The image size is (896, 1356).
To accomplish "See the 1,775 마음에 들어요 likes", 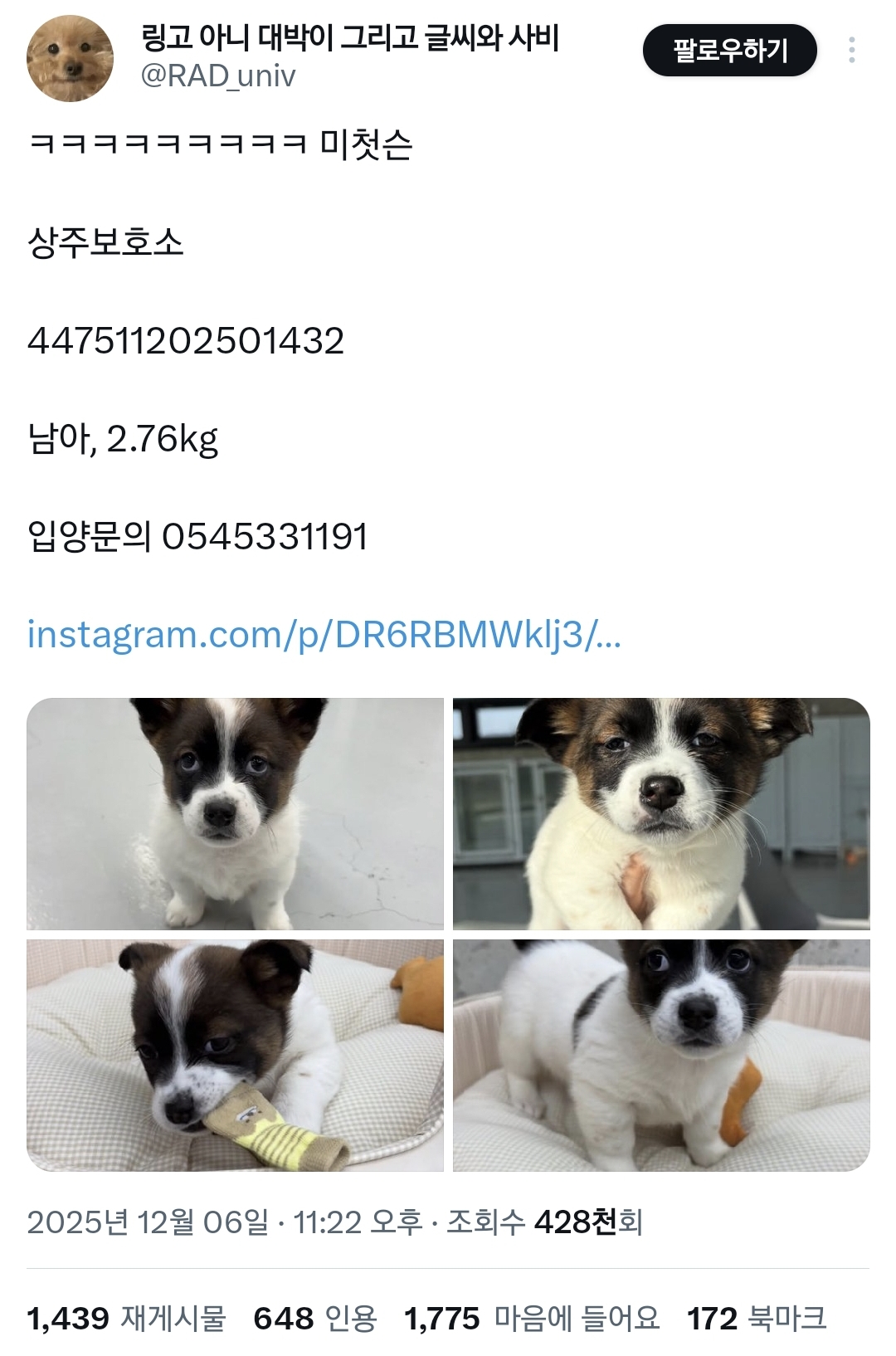I will click(x=531, y=1318).
